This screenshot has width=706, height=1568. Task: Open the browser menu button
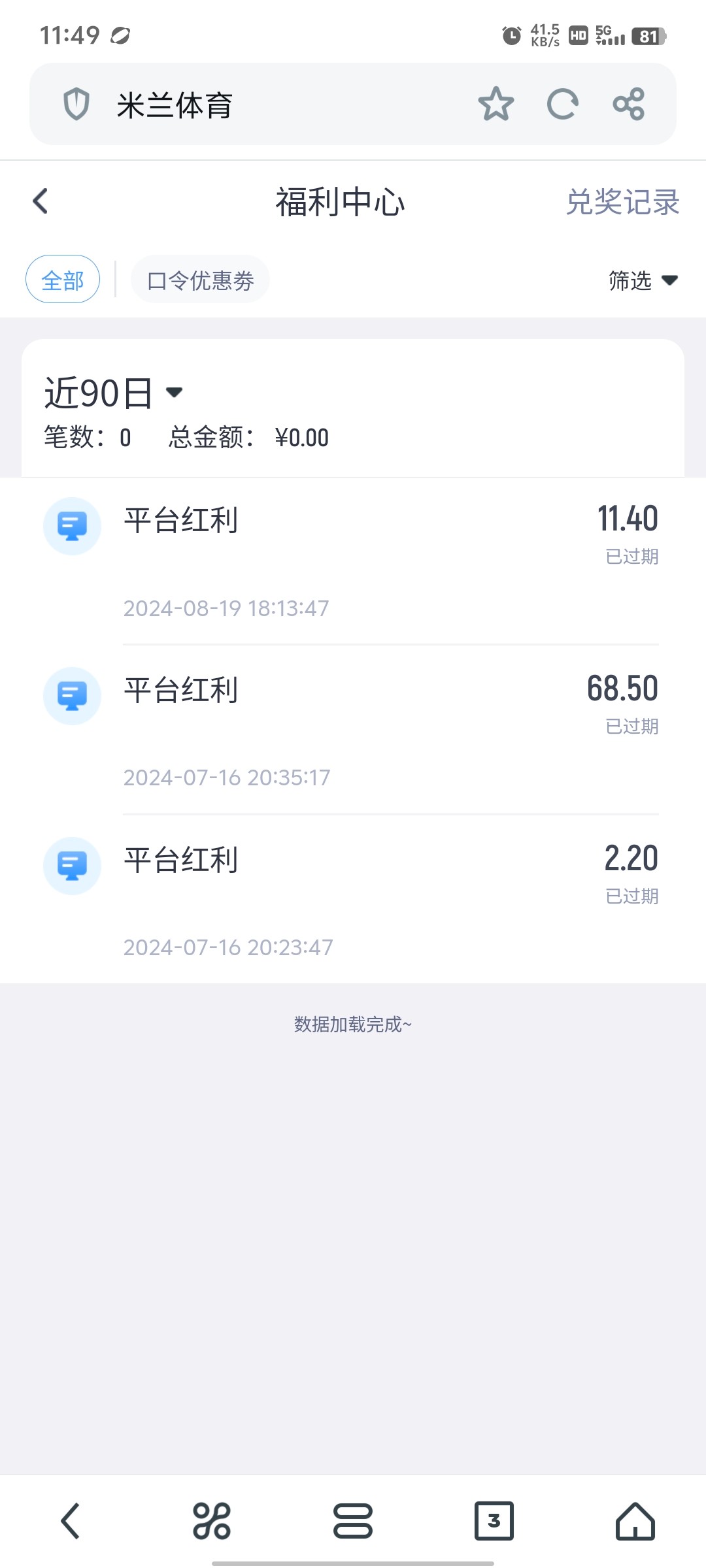(x=353, y=1521)
